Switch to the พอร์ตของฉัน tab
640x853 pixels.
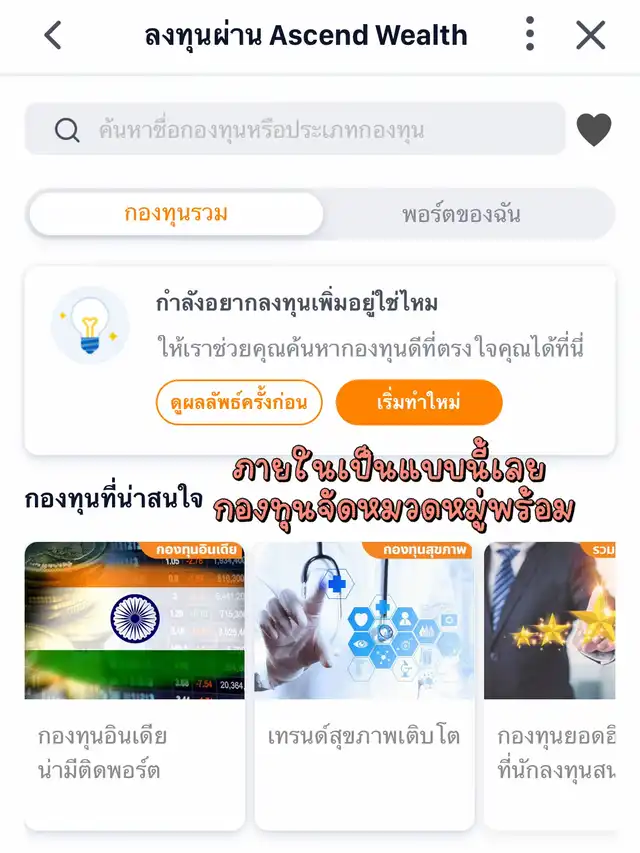coord(461,214)
